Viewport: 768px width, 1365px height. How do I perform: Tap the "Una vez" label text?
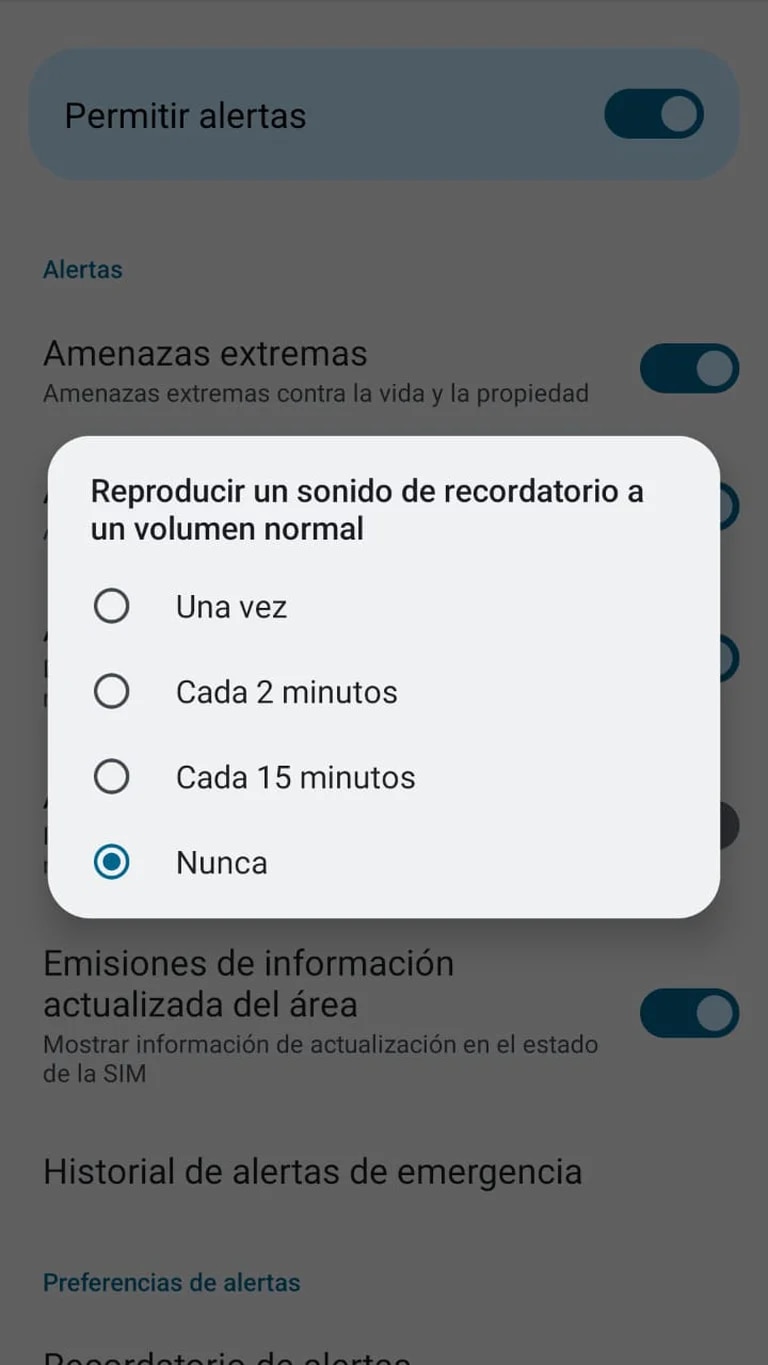[230, 605]
